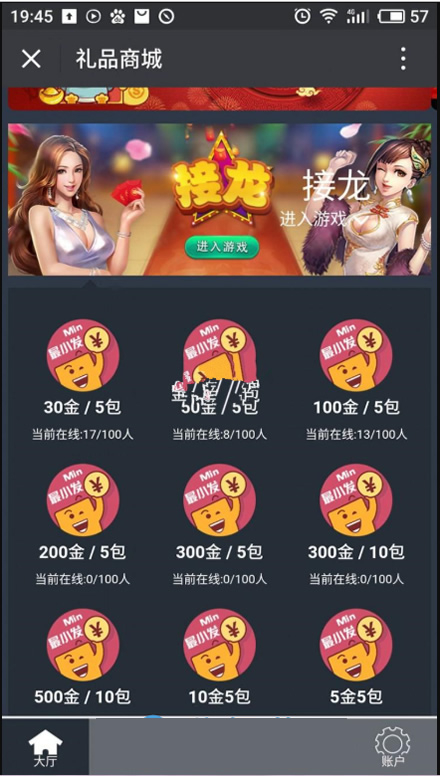Select the 5金5包 room
The height and width of the screenshot is (776, 440).
tap(356, 657)
